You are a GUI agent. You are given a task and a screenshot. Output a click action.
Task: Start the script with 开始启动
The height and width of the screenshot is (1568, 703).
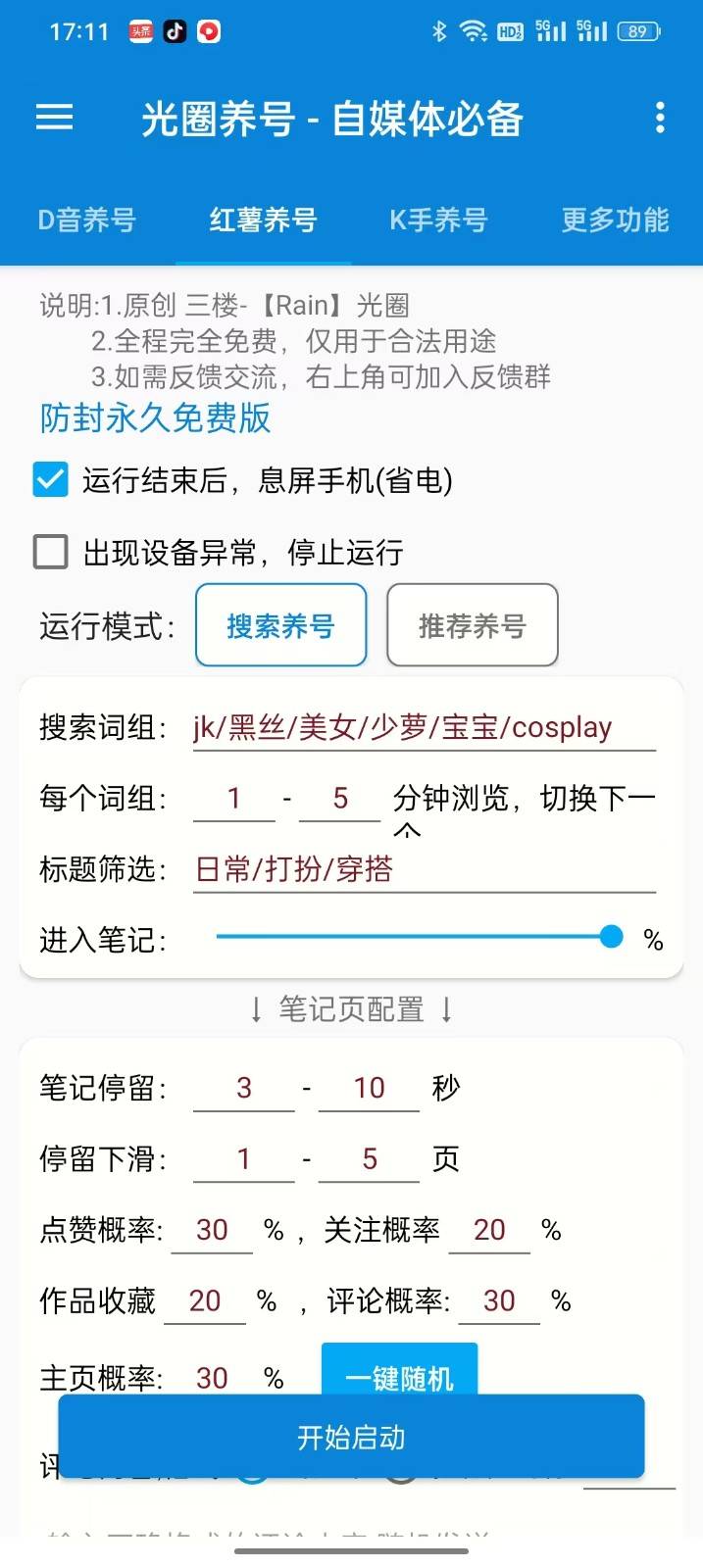point(351,1437)
